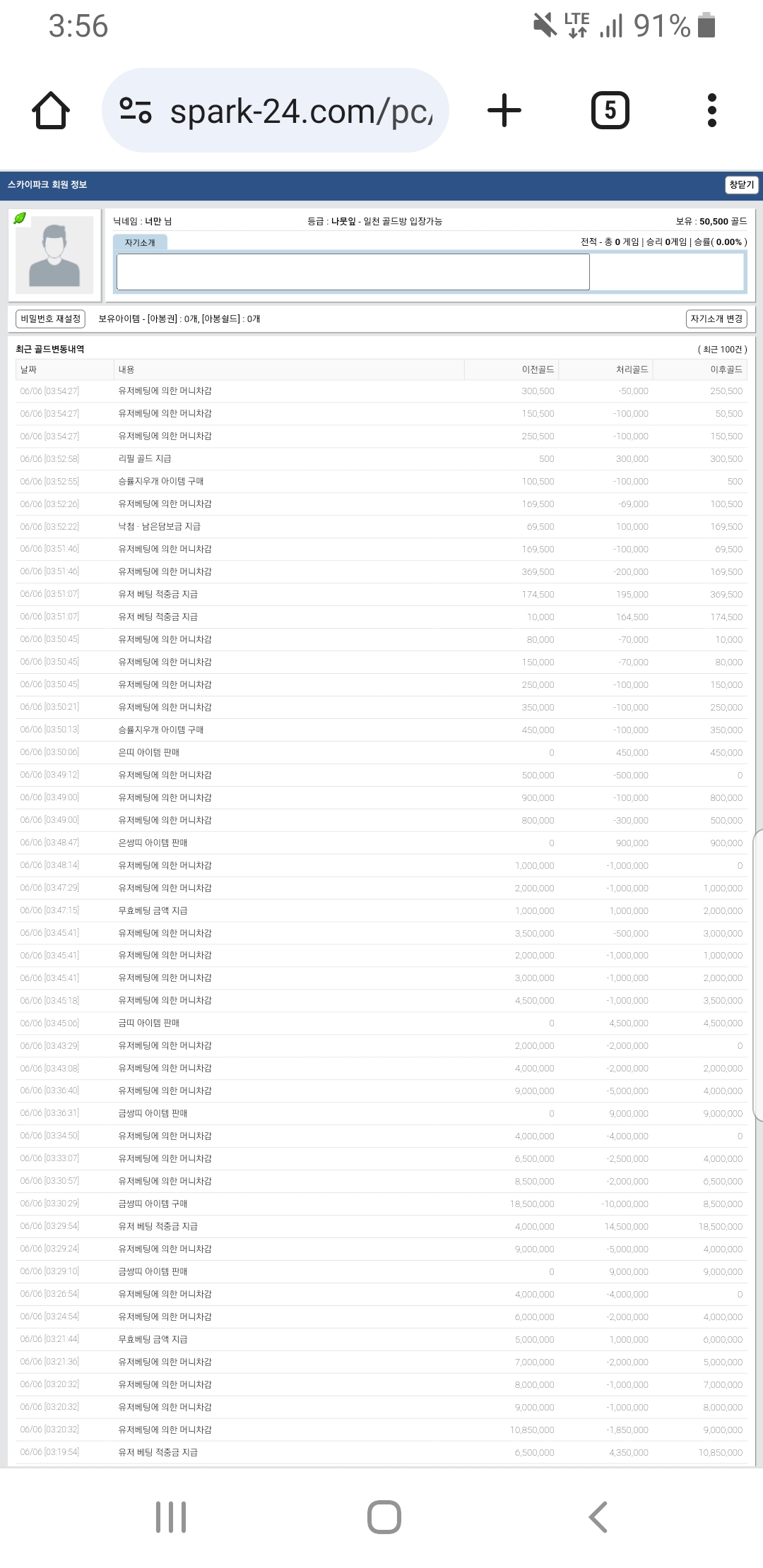Tap 비밀번호 재설정 button
Image resolution: width=763 pixels, height=1568 pixels.
point(50,319)
